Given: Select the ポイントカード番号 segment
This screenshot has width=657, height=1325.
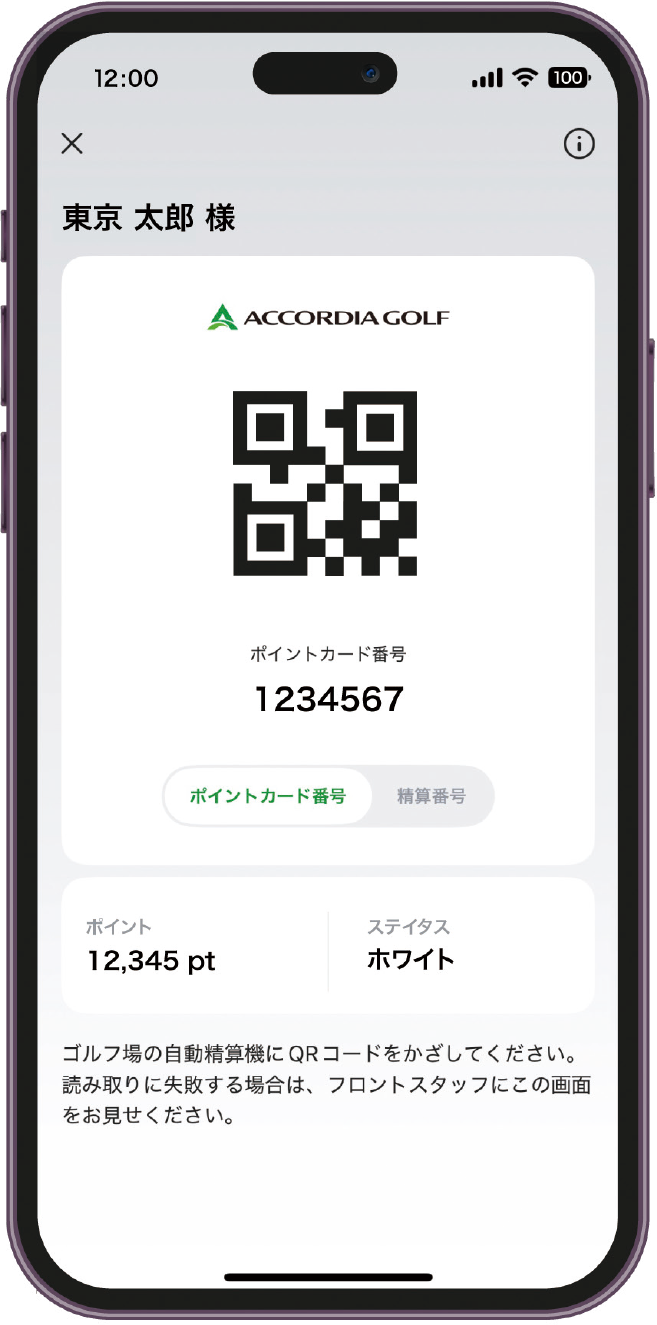Looking at the screenshot, I should 268,796.
